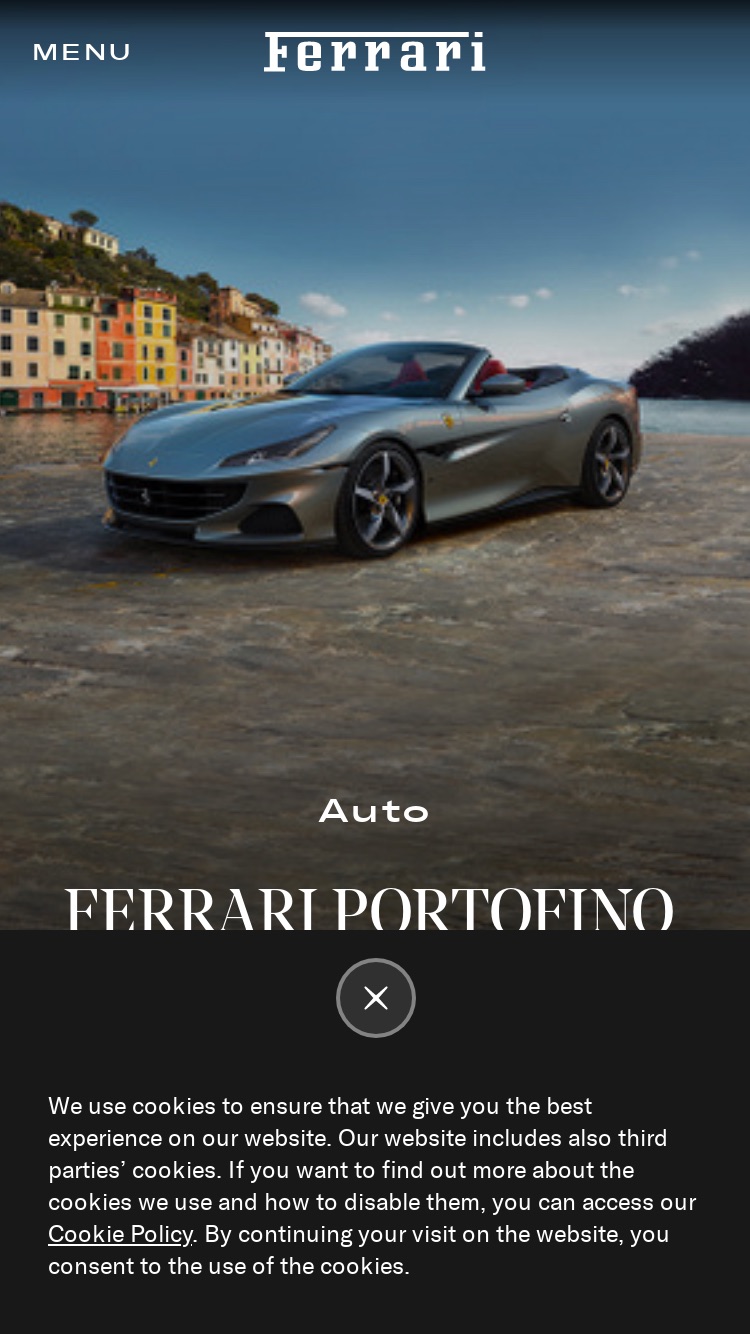Open the Ferrari Portofino hero banner
This screenshot has width=750, height=1334.
[375, 465]
